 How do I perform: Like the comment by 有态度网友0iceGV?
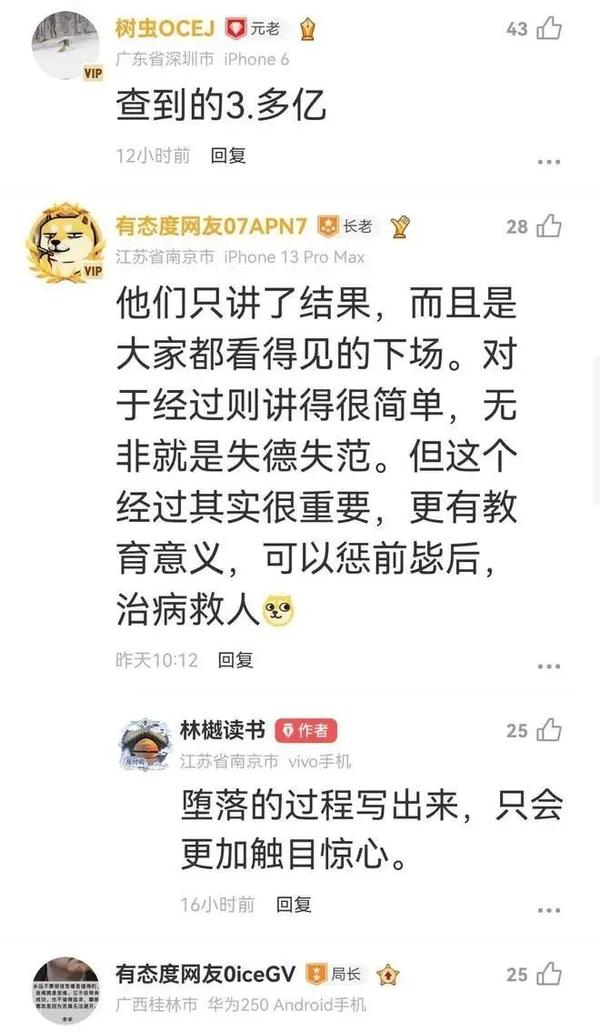click(x=549, y=975)
